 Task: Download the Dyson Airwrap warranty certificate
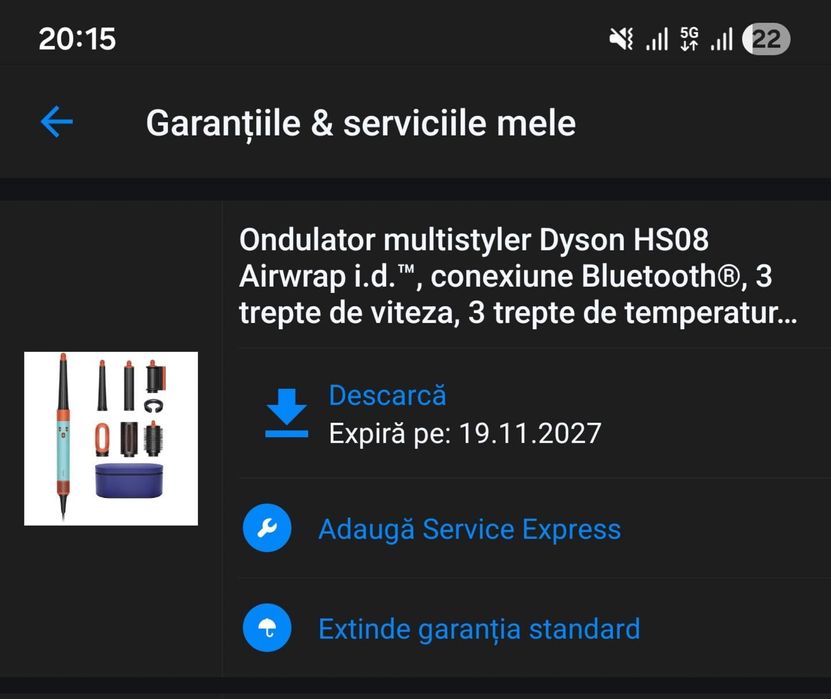[387, 396]
